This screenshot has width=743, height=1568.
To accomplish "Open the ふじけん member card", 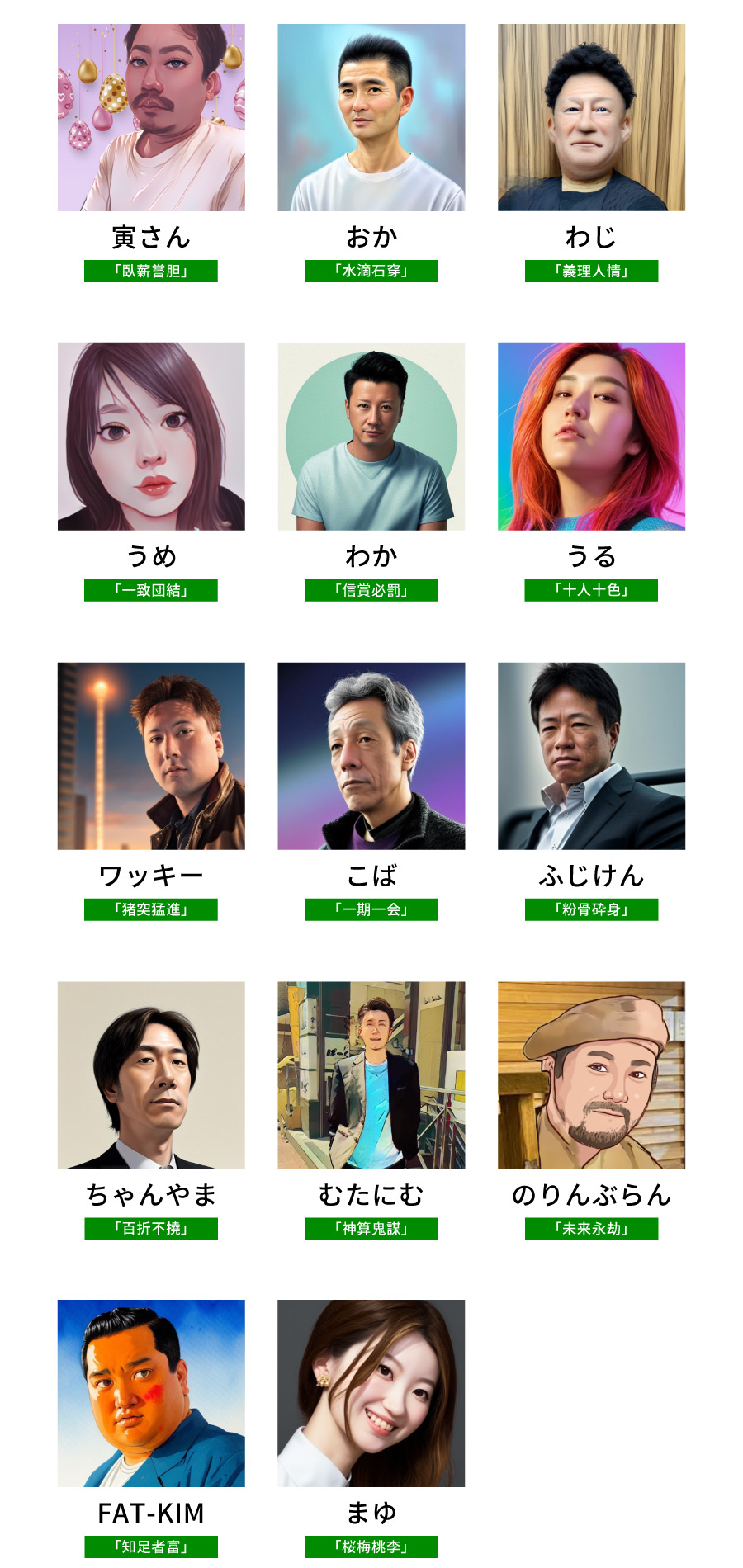I will [x=591, y=756].
